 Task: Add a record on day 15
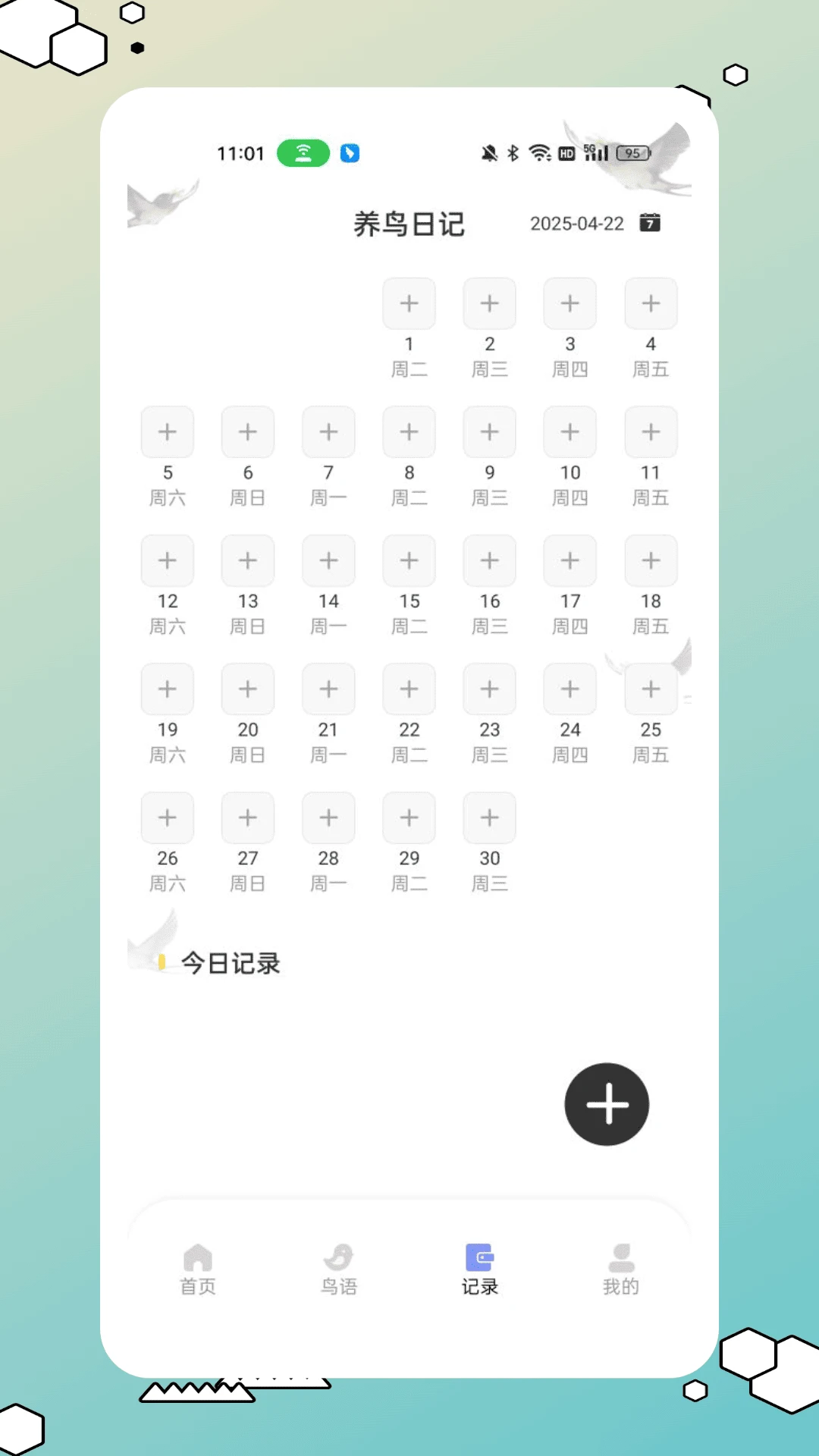pyautogui.click(x=409, y=560)
